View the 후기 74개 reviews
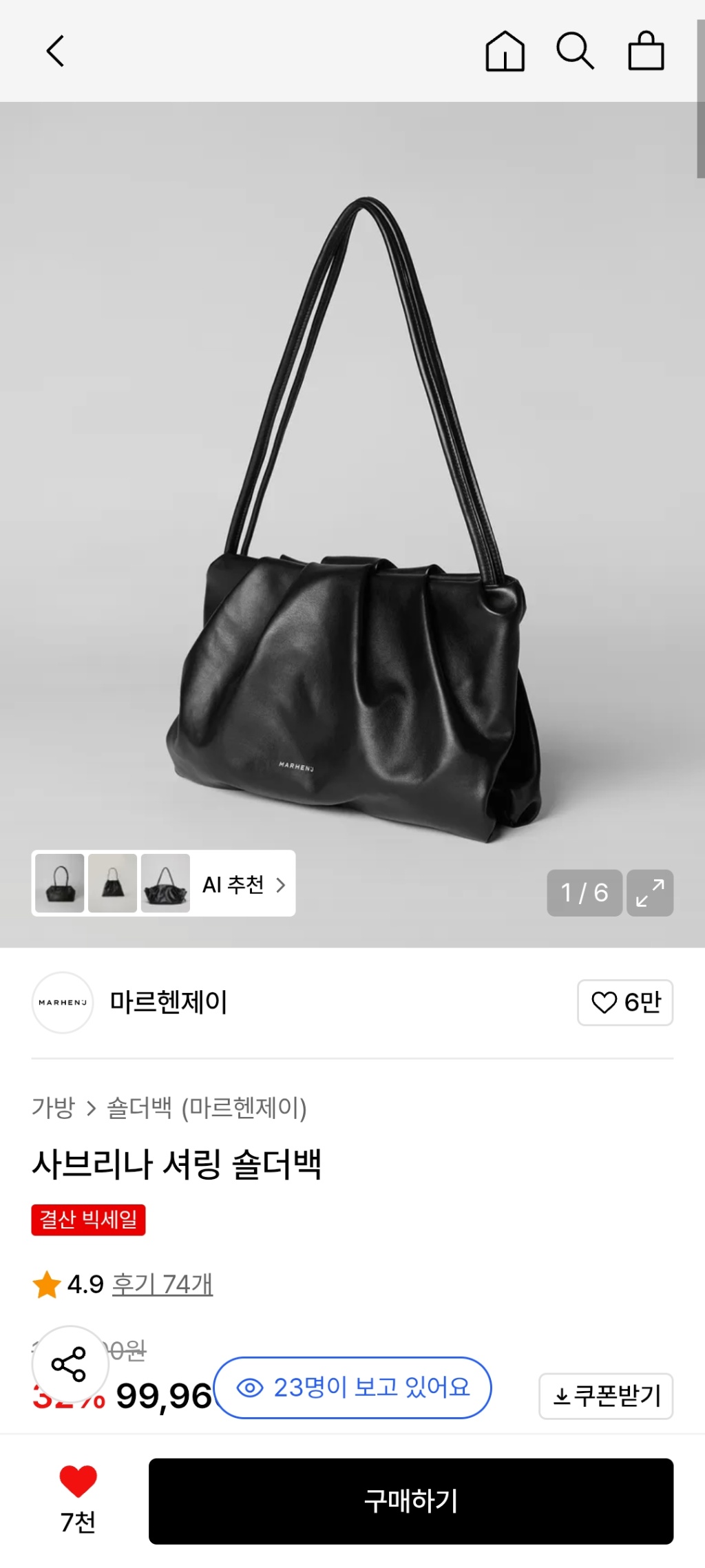705x1568 pixels. tap(162, 1284)
